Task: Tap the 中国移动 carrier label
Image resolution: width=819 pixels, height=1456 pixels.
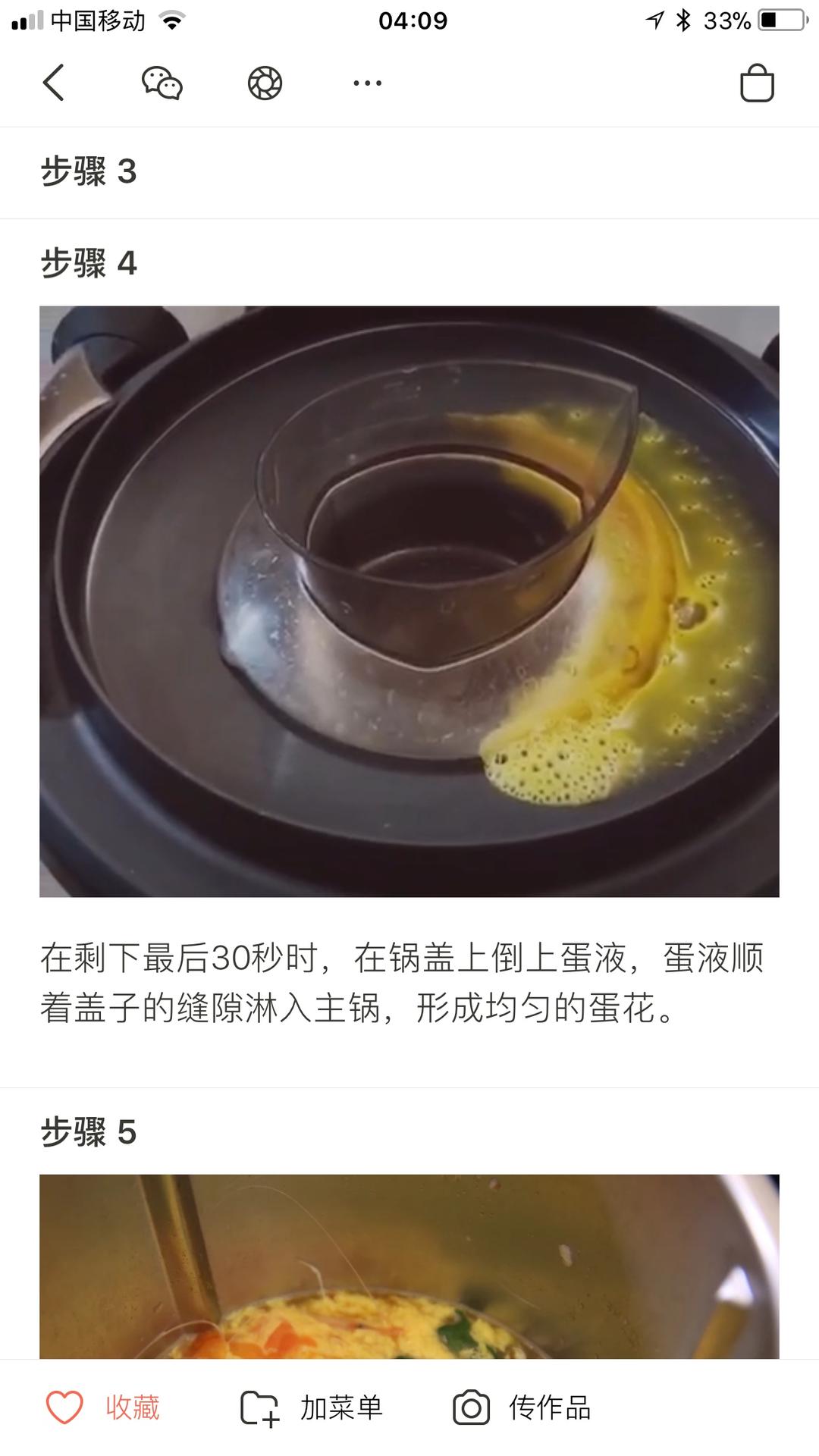Action: [97, 20]
